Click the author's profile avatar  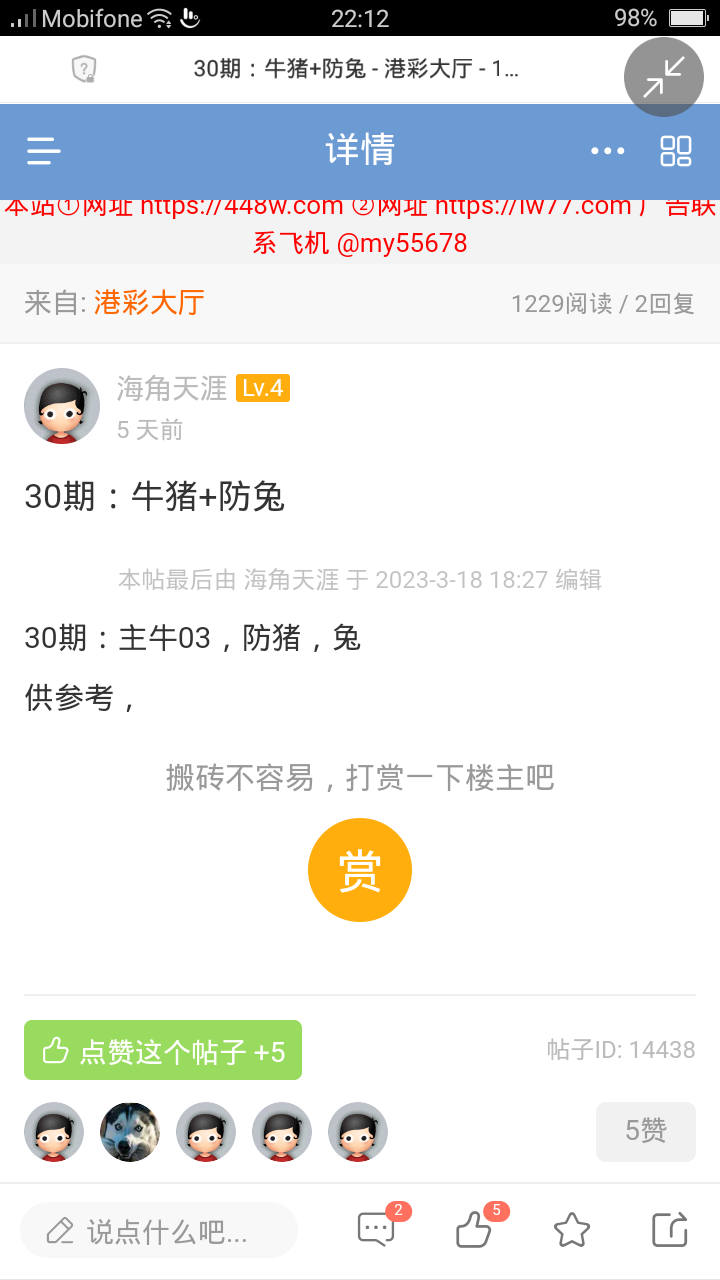(x=62, y=406)
